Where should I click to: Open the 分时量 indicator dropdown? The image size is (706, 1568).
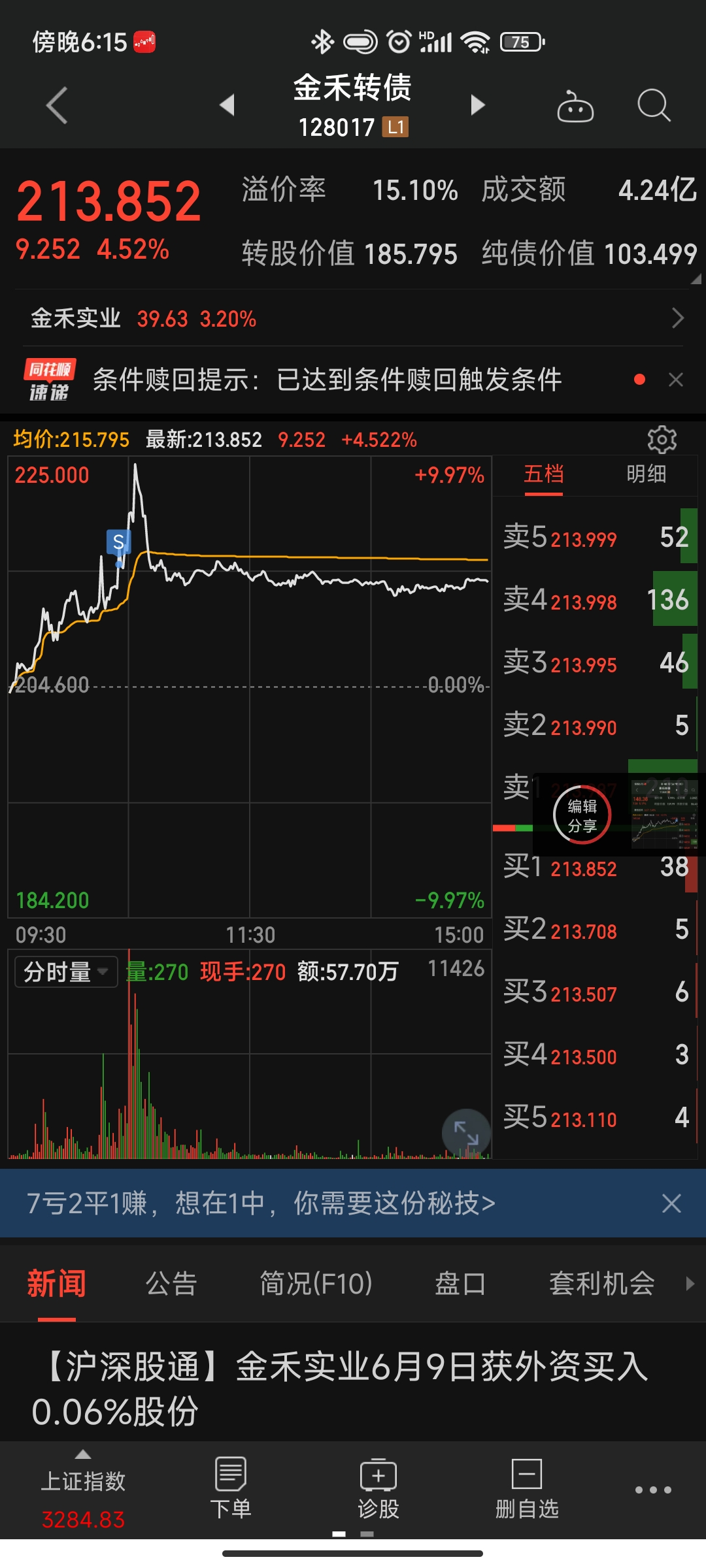coord(66,972)
